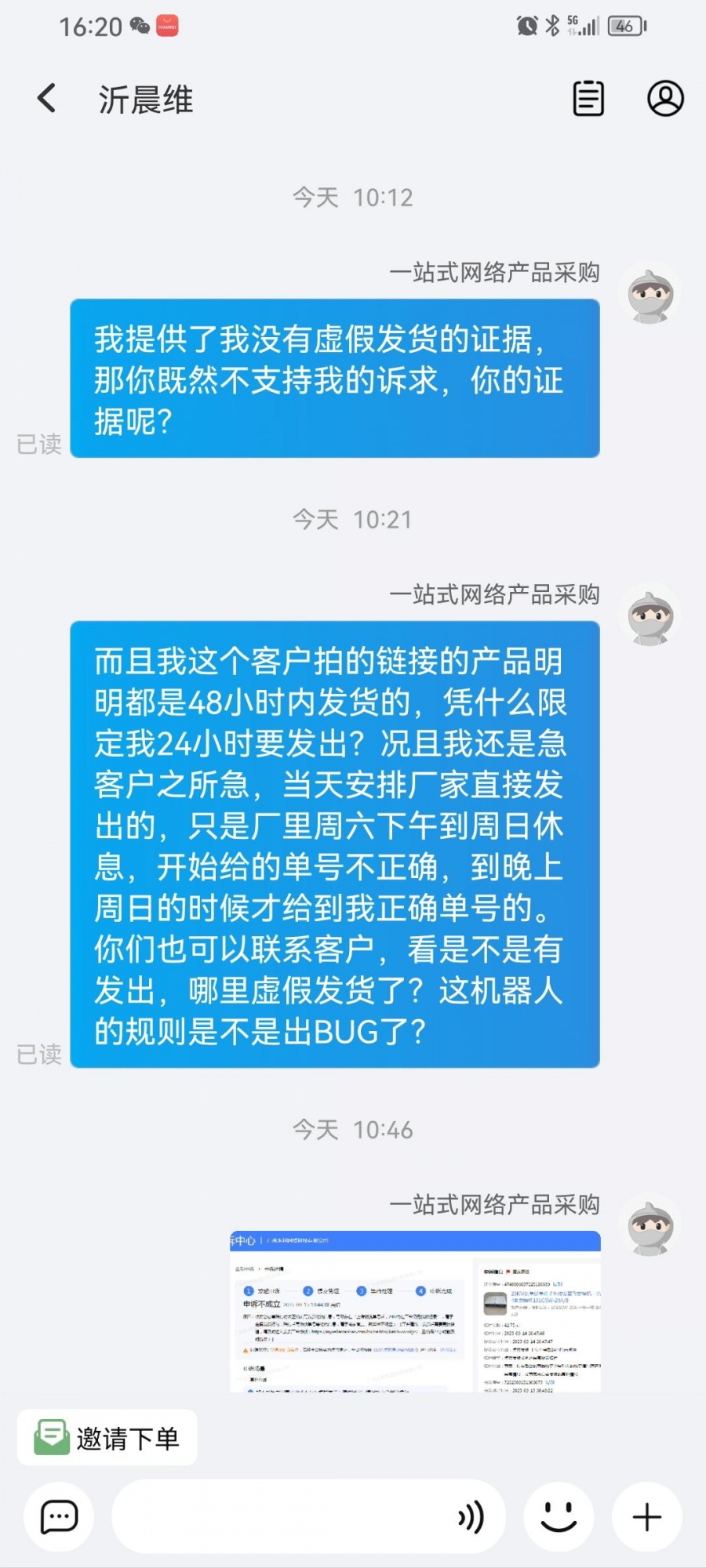
Task: Switch to voice input
Action: coord(471,1518)
